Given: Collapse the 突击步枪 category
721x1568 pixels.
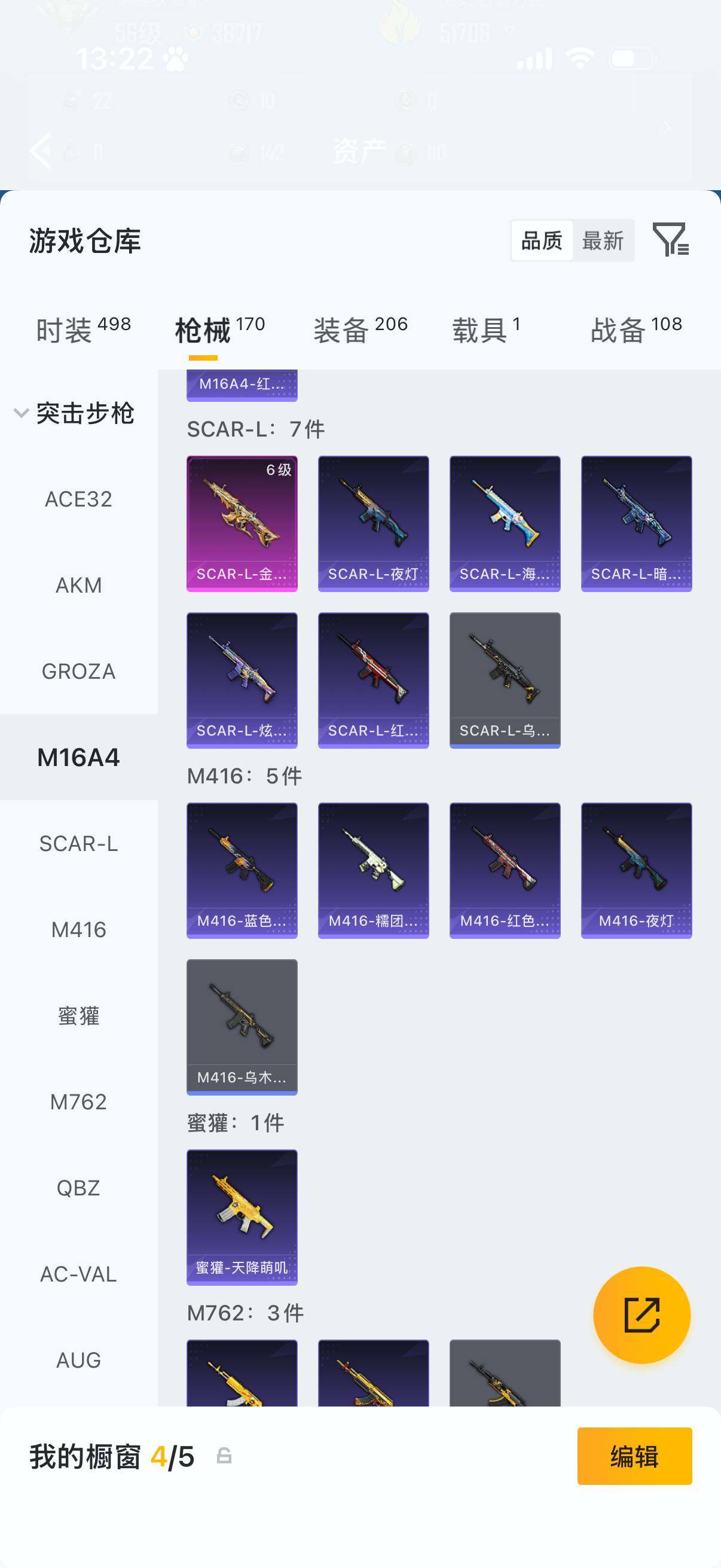Looking at the screenshot, I should 74,413.
